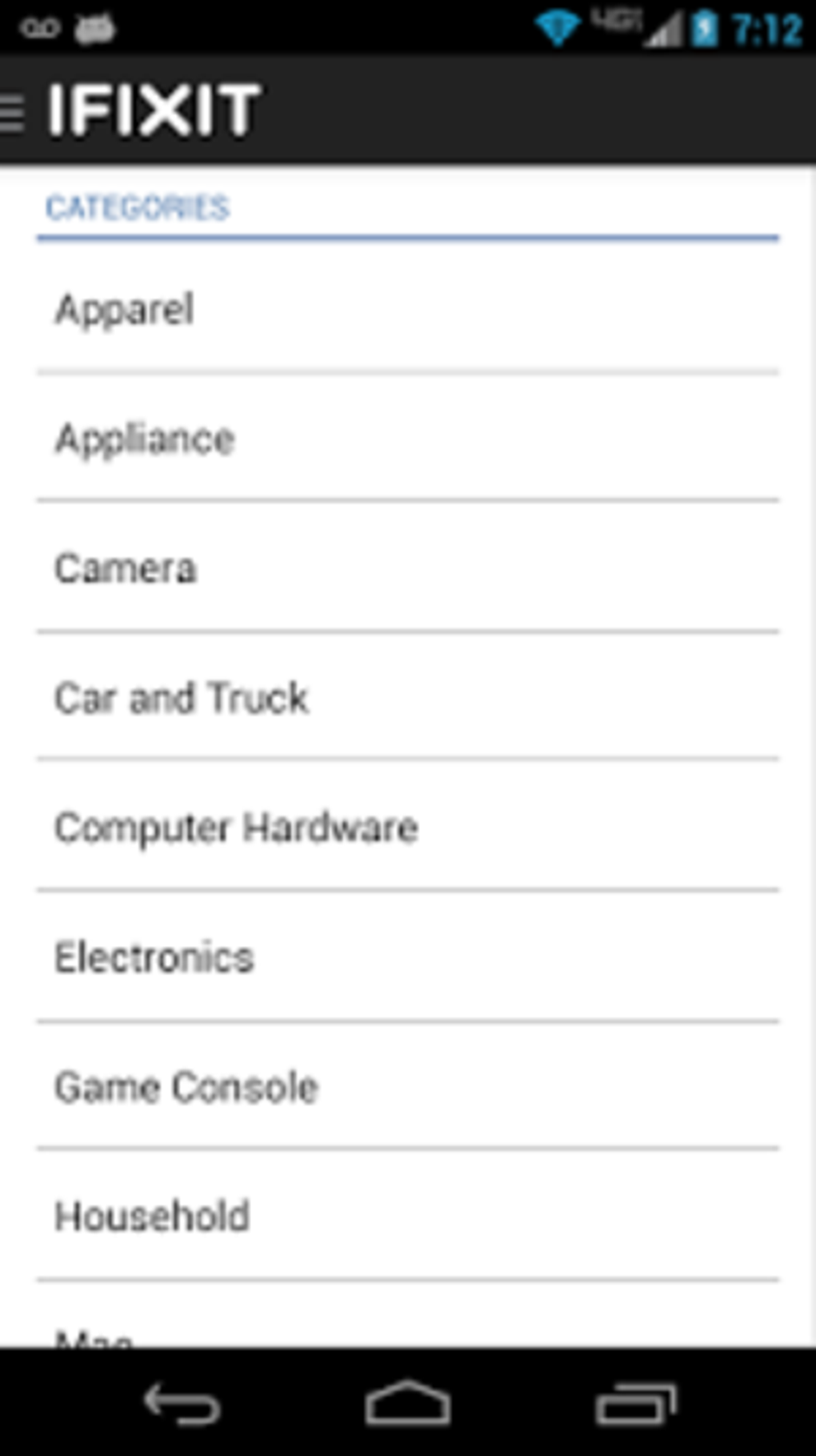Select Computer Hardware category

point(236,828)
